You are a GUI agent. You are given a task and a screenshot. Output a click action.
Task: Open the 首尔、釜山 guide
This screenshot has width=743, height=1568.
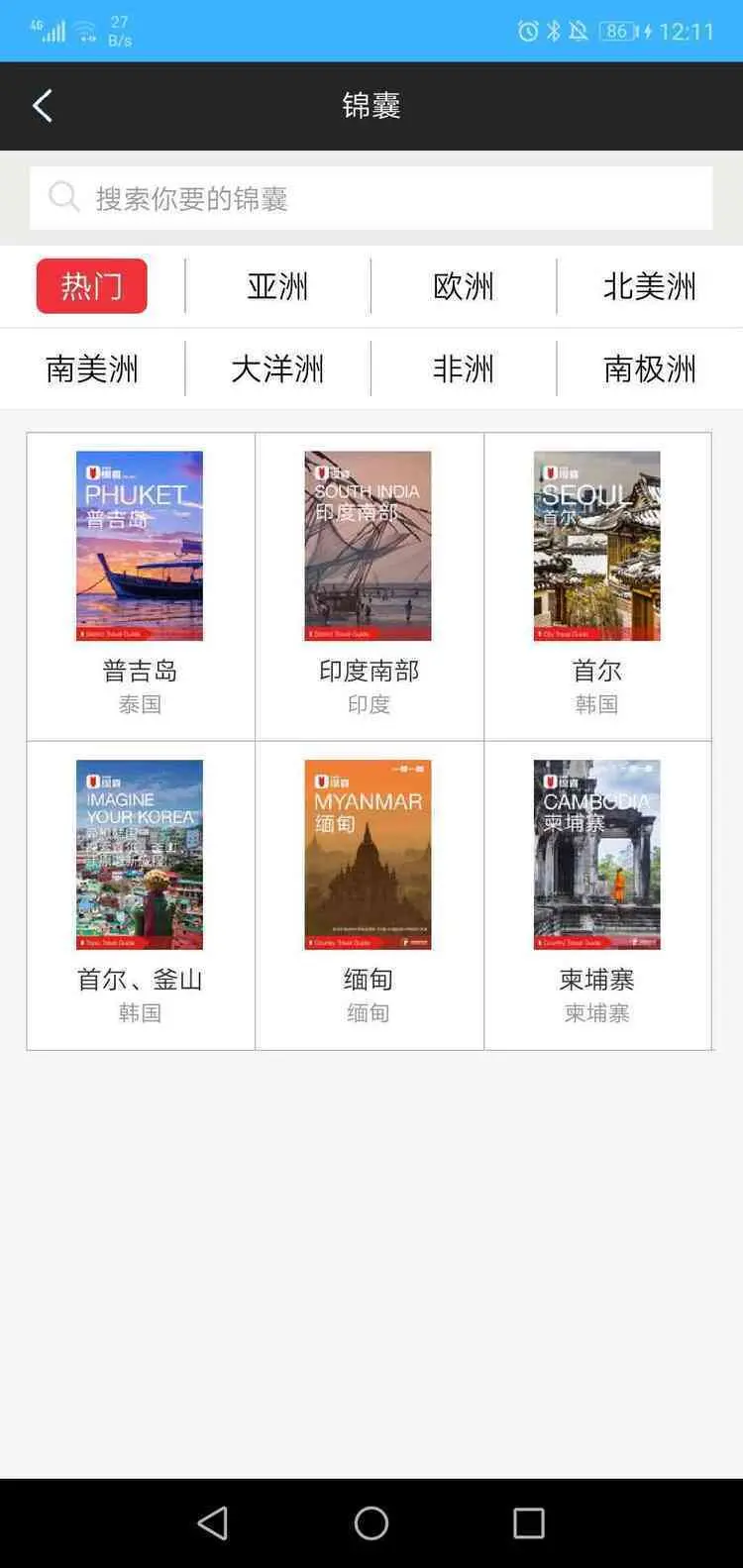[140, 893]
